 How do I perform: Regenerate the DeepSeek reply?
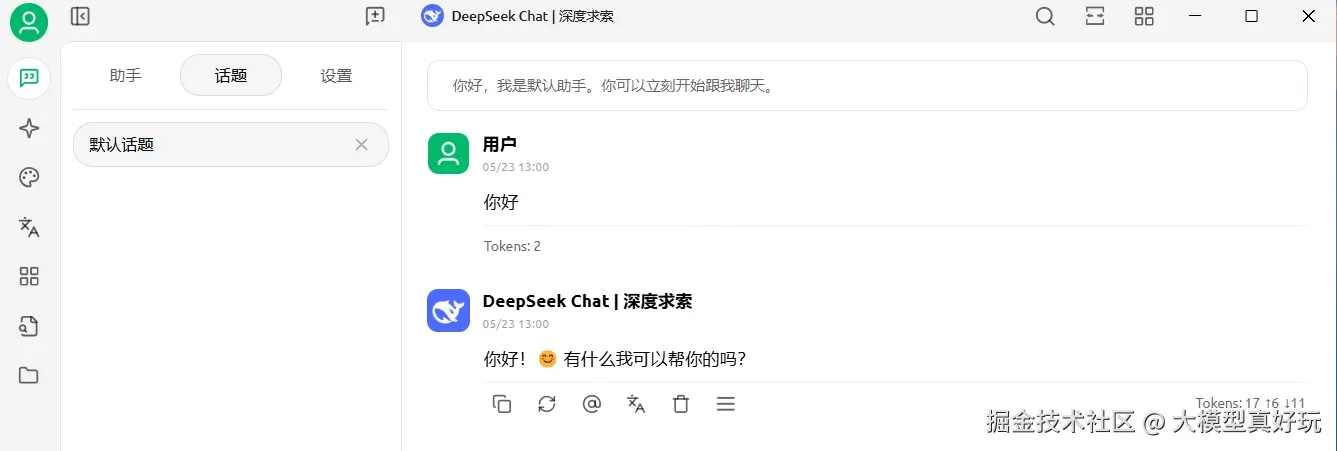coord(546,404)
